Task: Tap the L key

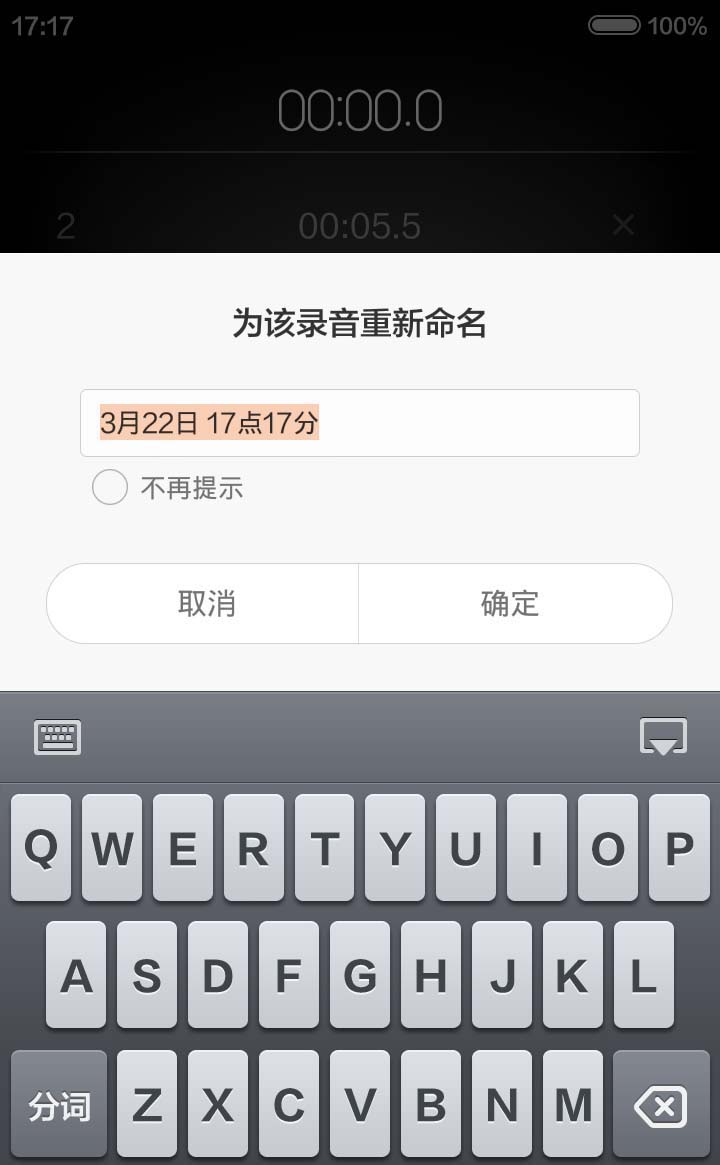Action: pos(643,976)
